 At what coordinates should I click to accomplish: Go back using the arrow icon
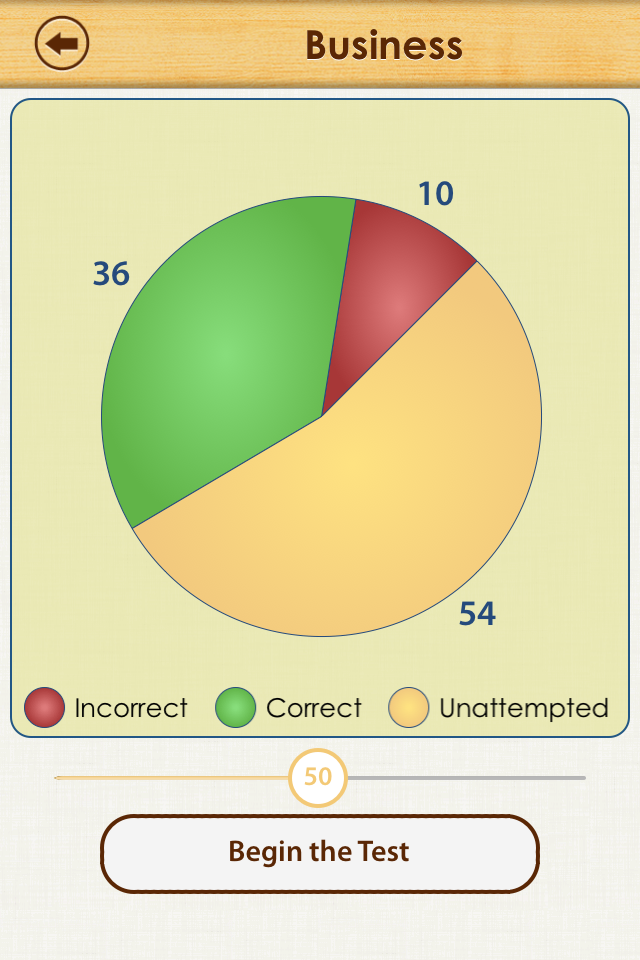coord(62,44)
